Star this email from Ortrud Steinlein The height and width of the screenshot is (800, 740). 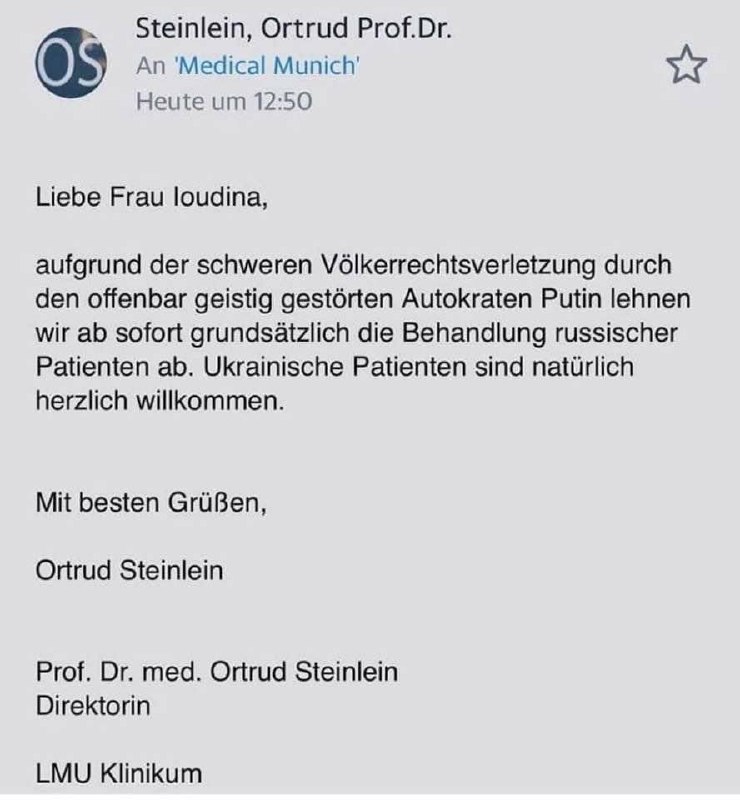tap(685, 67)
